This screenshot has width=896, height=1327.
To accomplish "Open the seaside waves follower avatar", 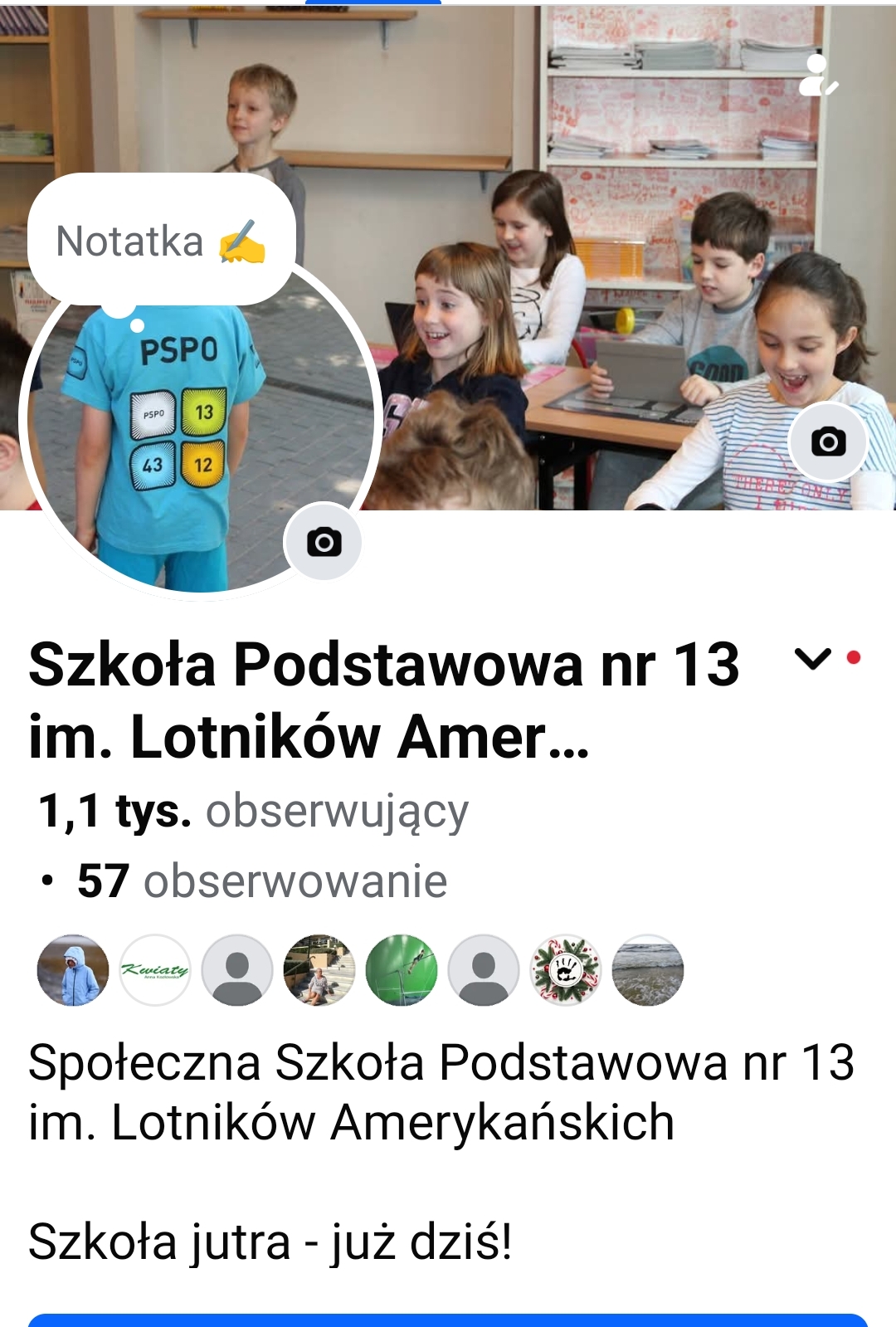I will (x=648, y=970).
